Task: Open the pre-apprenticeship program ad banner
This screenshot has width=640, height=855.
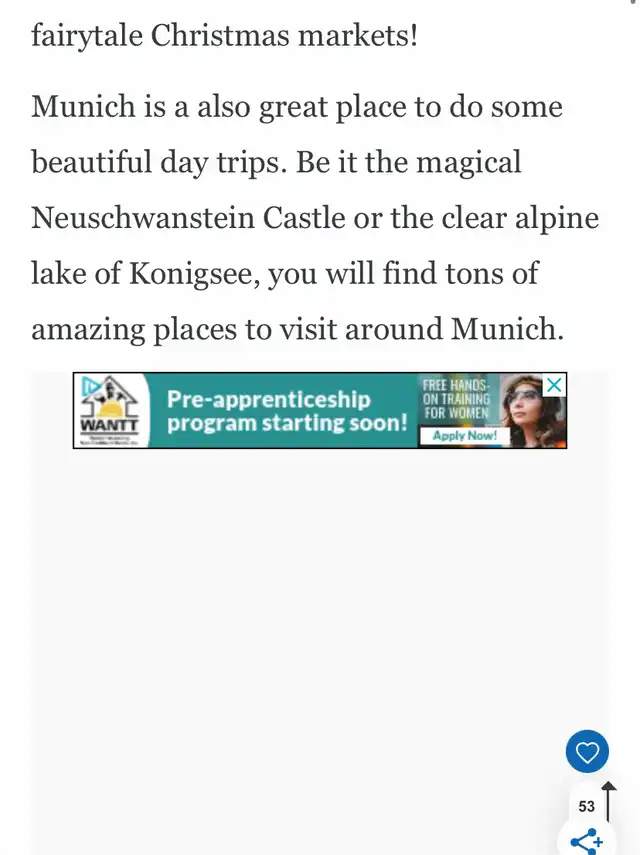Action: coord(287,411)
